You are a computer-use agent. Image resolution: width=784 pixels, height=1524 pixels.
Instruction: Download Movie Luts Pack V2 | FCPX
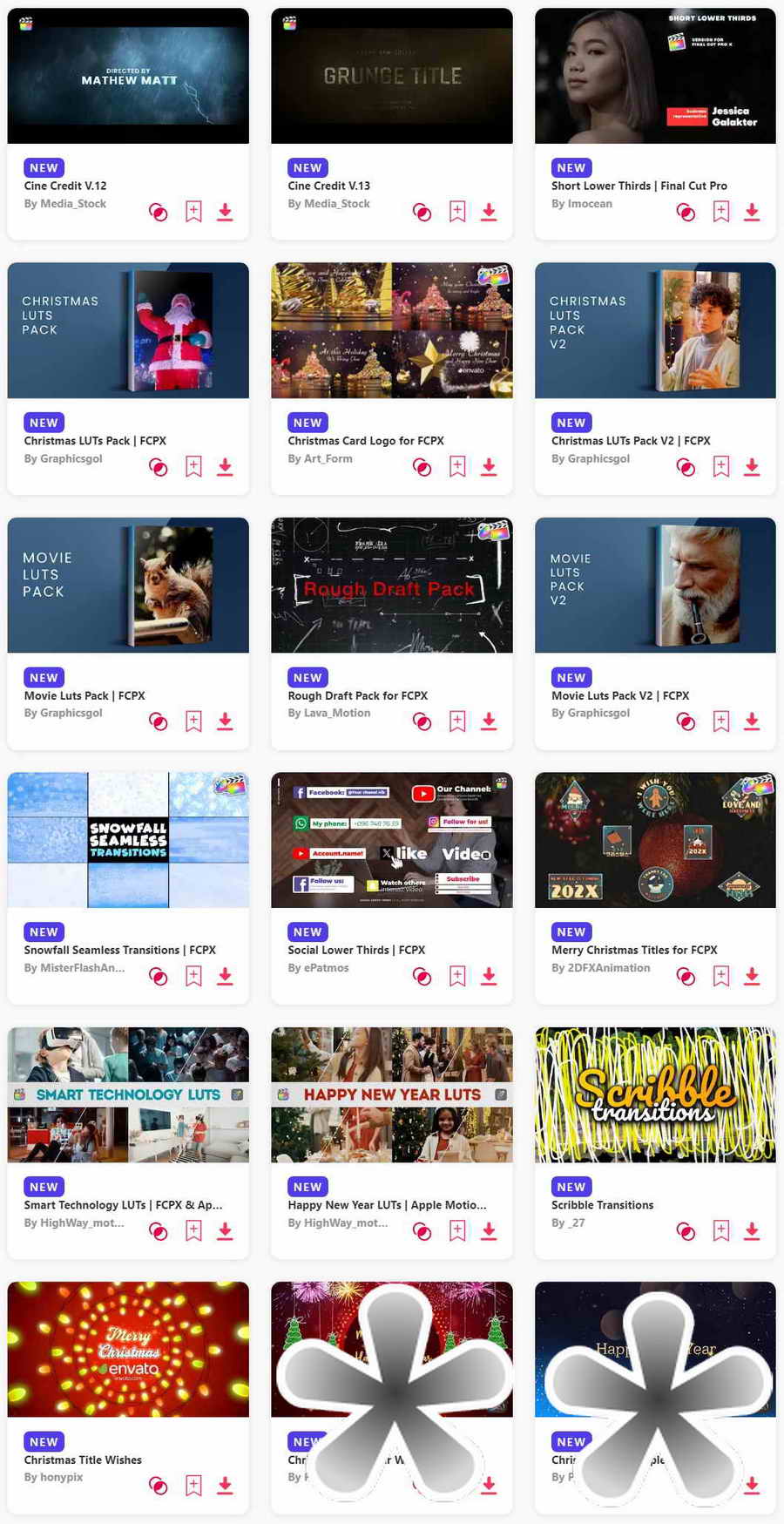[752, 721]
